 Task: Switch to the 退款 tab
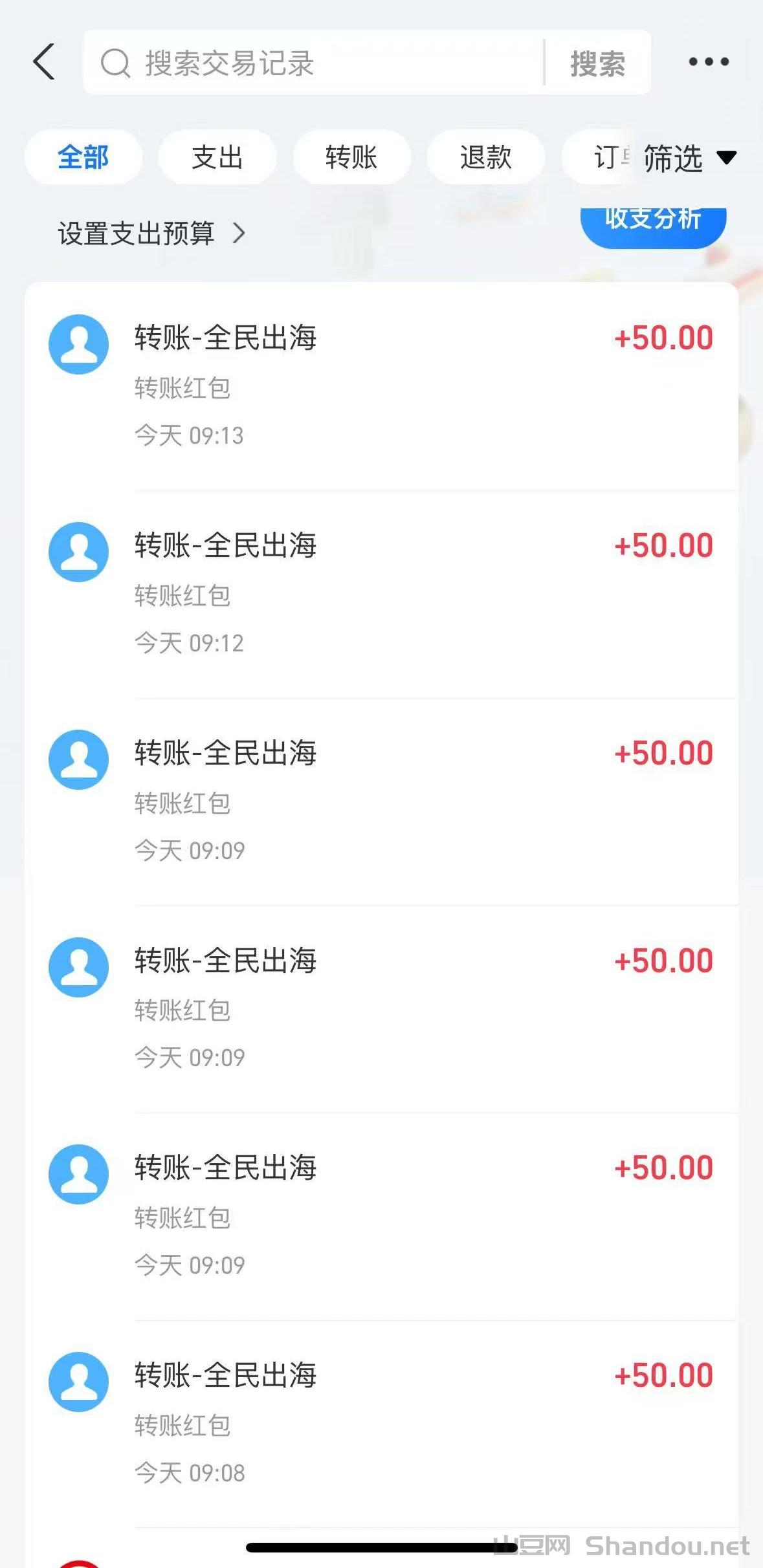pos(485,157)
